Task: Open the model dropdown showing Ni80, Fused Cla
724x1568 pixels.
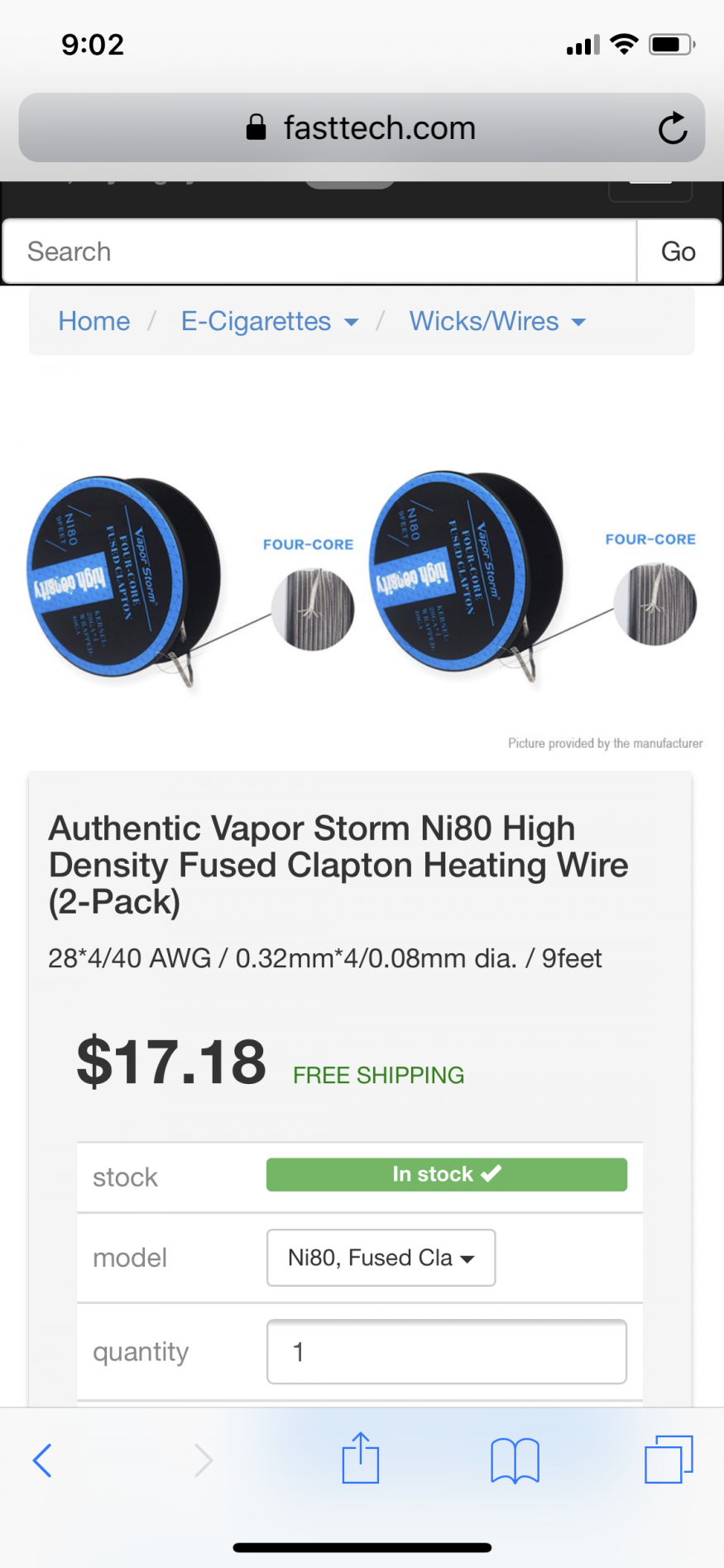Action: (381, 1258)
